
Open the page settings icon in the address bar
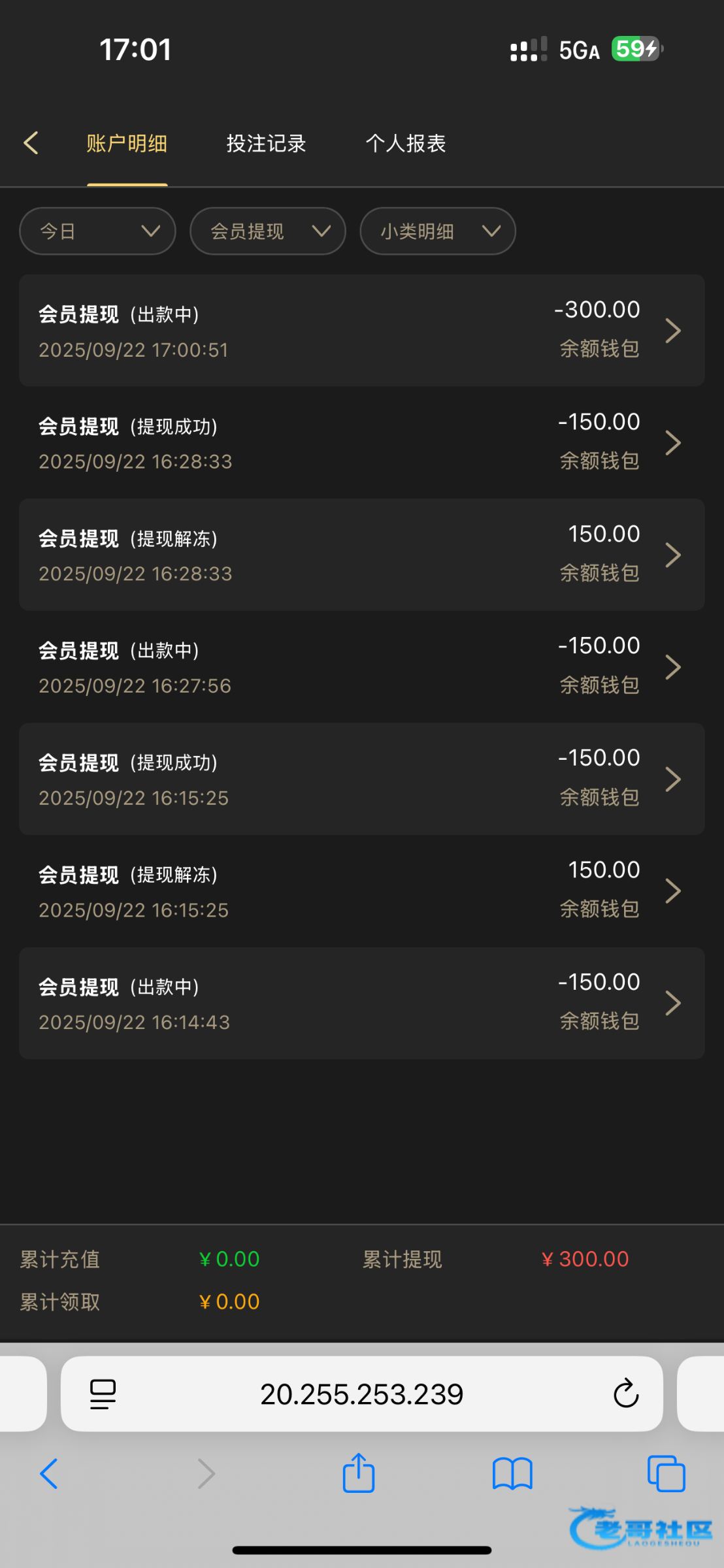(103, 1394)
